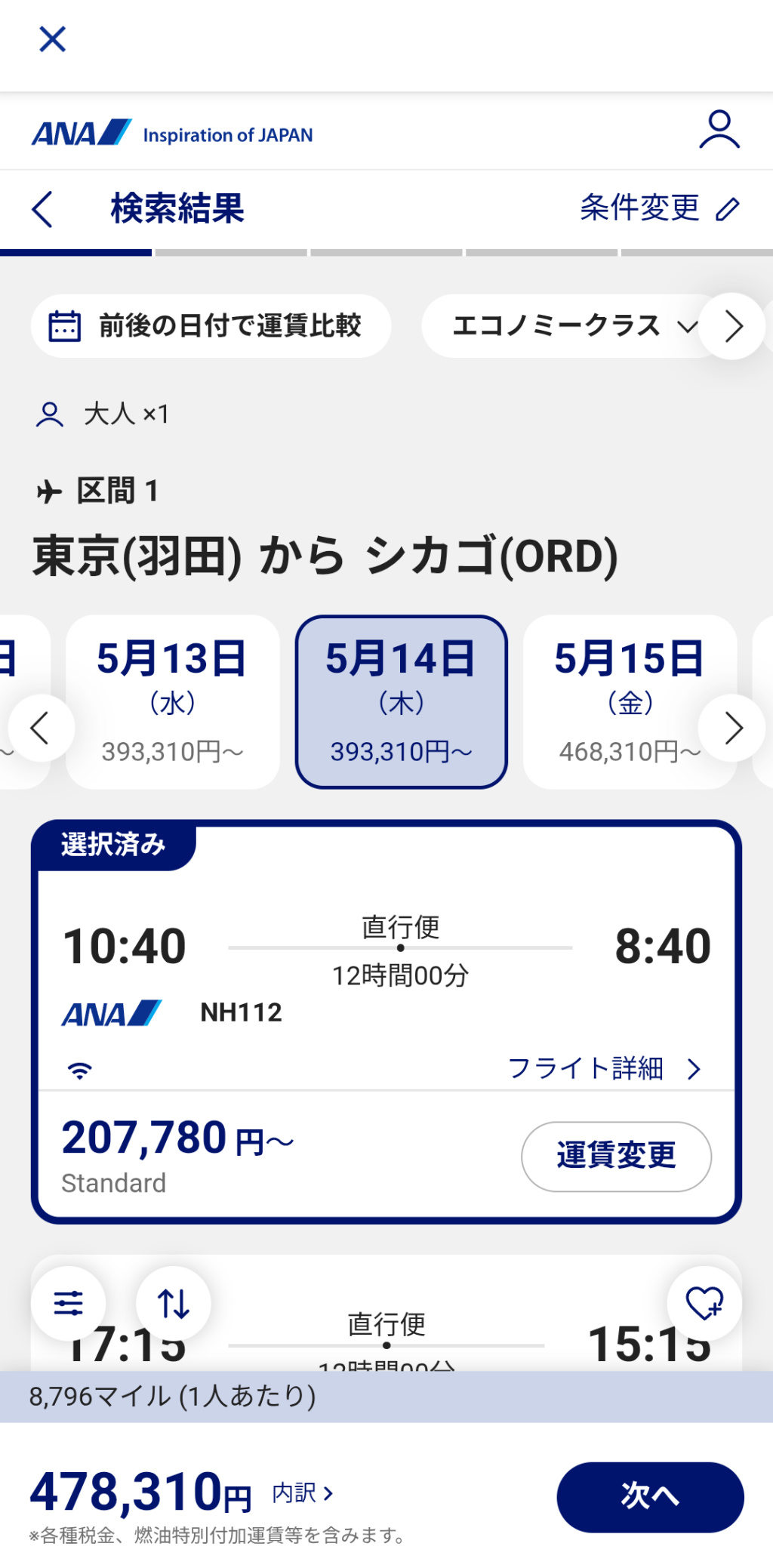Select the 5月14日(木) date card
The image size is (773, 1568).
(401, 701)
